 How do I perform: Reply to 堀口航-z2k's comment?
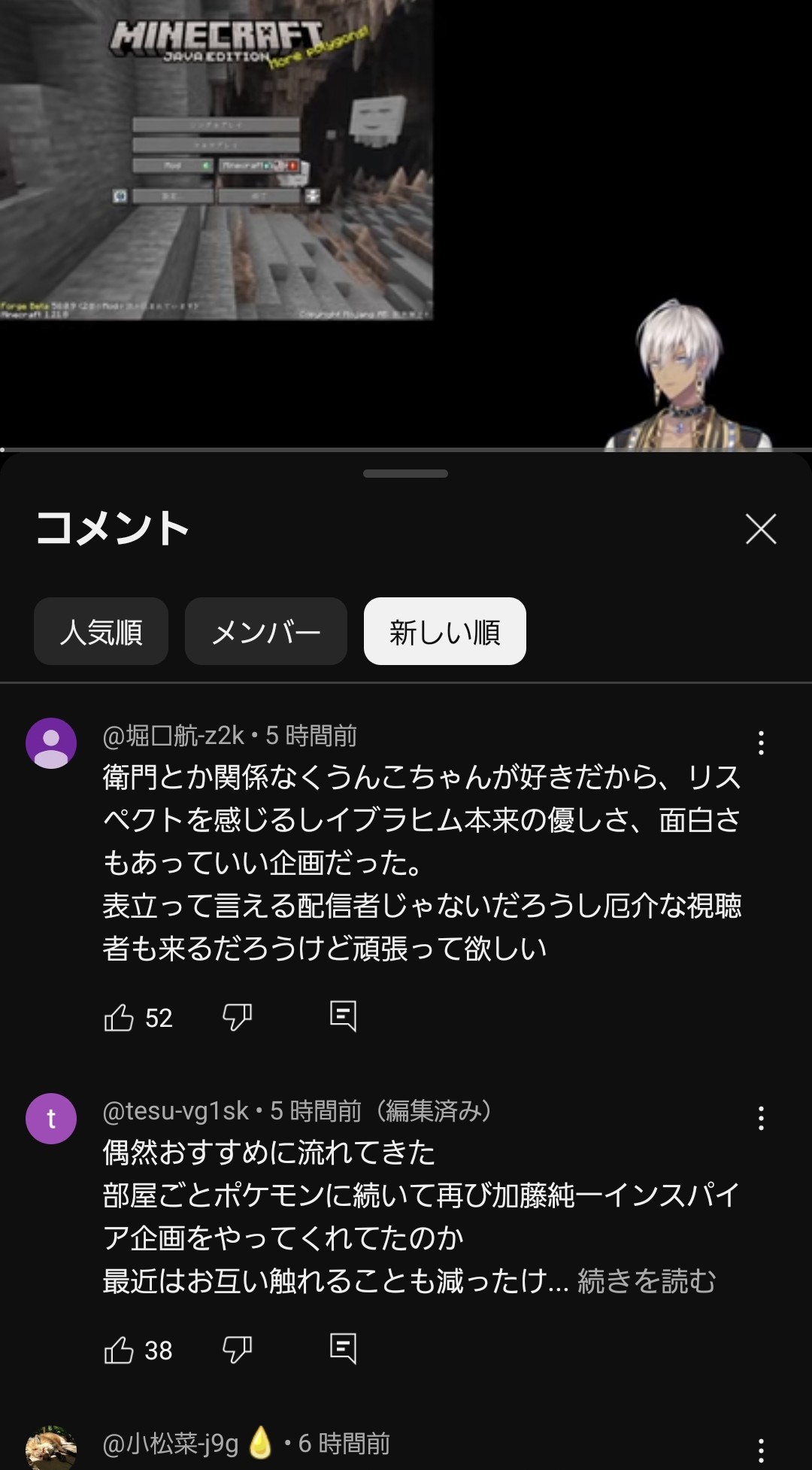pyautogui.click(x=343, y=1016)
